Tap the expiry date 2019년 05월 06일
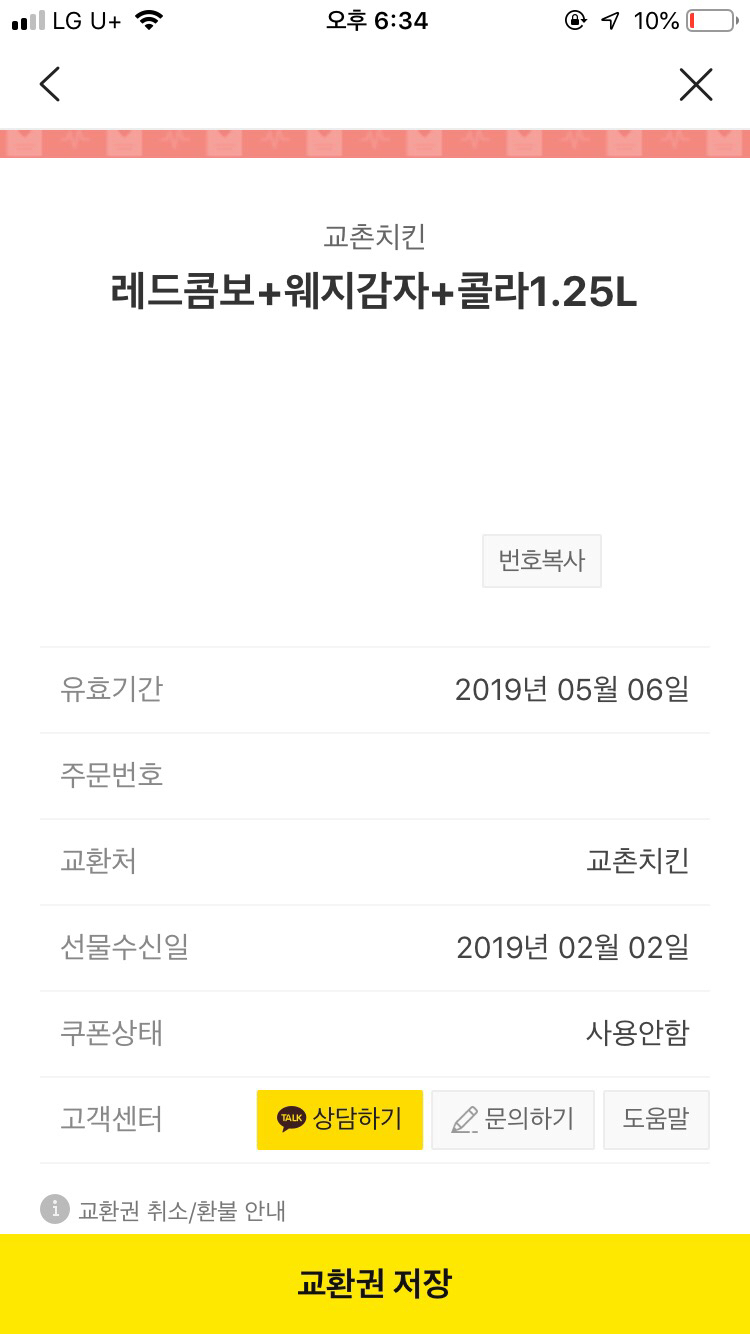The width and height of the screenshot is (750, 1334). [x=571, y=689]
